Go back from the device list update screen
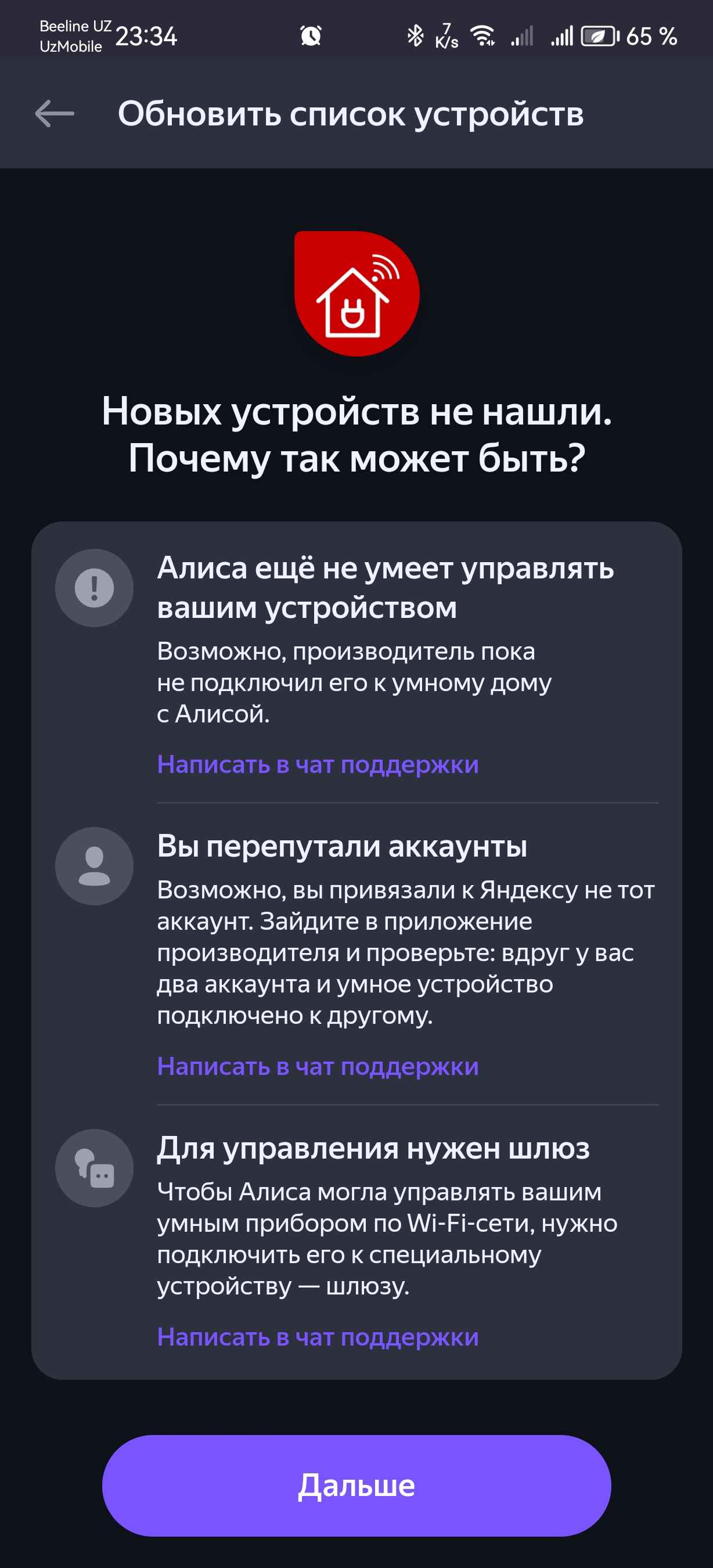This screenshot has height=1568, width=713. coord(55,114)
